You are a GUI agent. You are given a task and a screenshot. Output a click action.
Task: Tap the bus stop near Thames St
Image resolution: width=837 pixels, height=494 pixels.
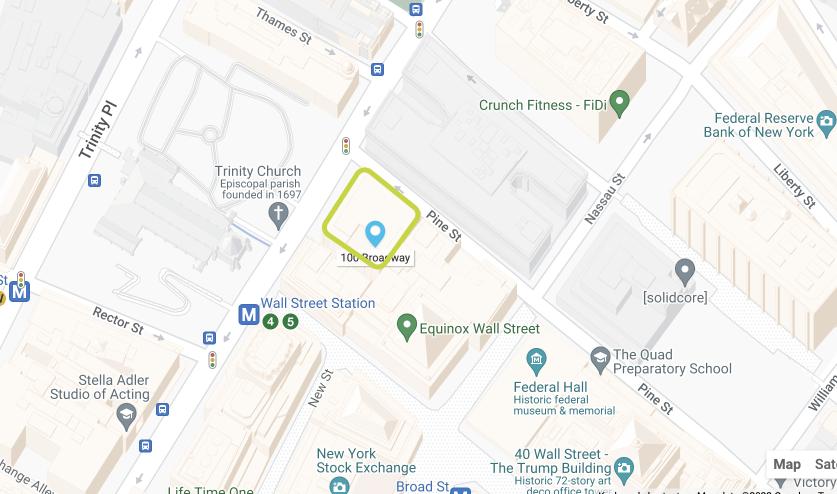click(377, 69)
